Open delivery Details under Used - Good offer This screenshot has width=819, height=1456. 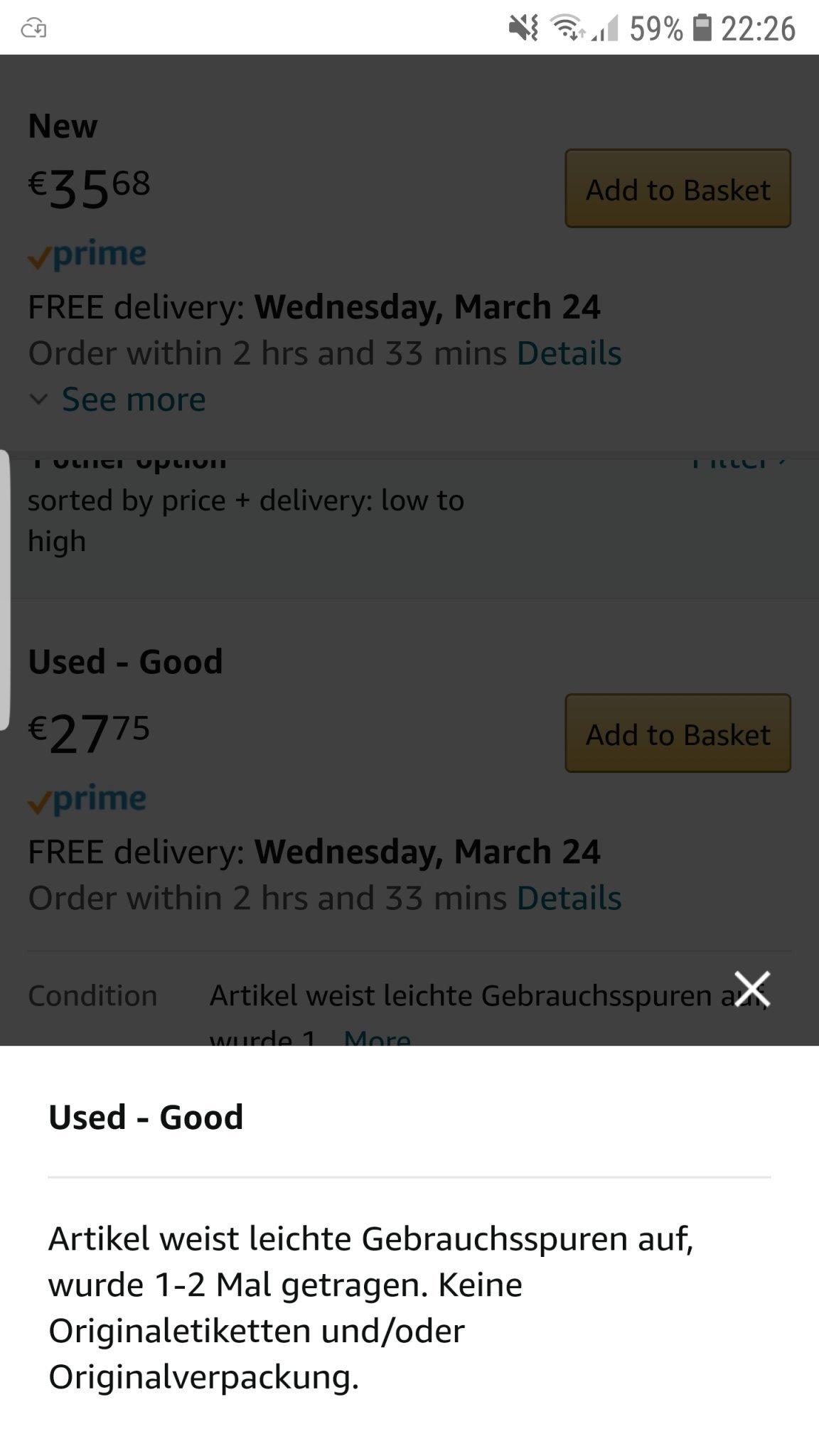coord(569,898)
